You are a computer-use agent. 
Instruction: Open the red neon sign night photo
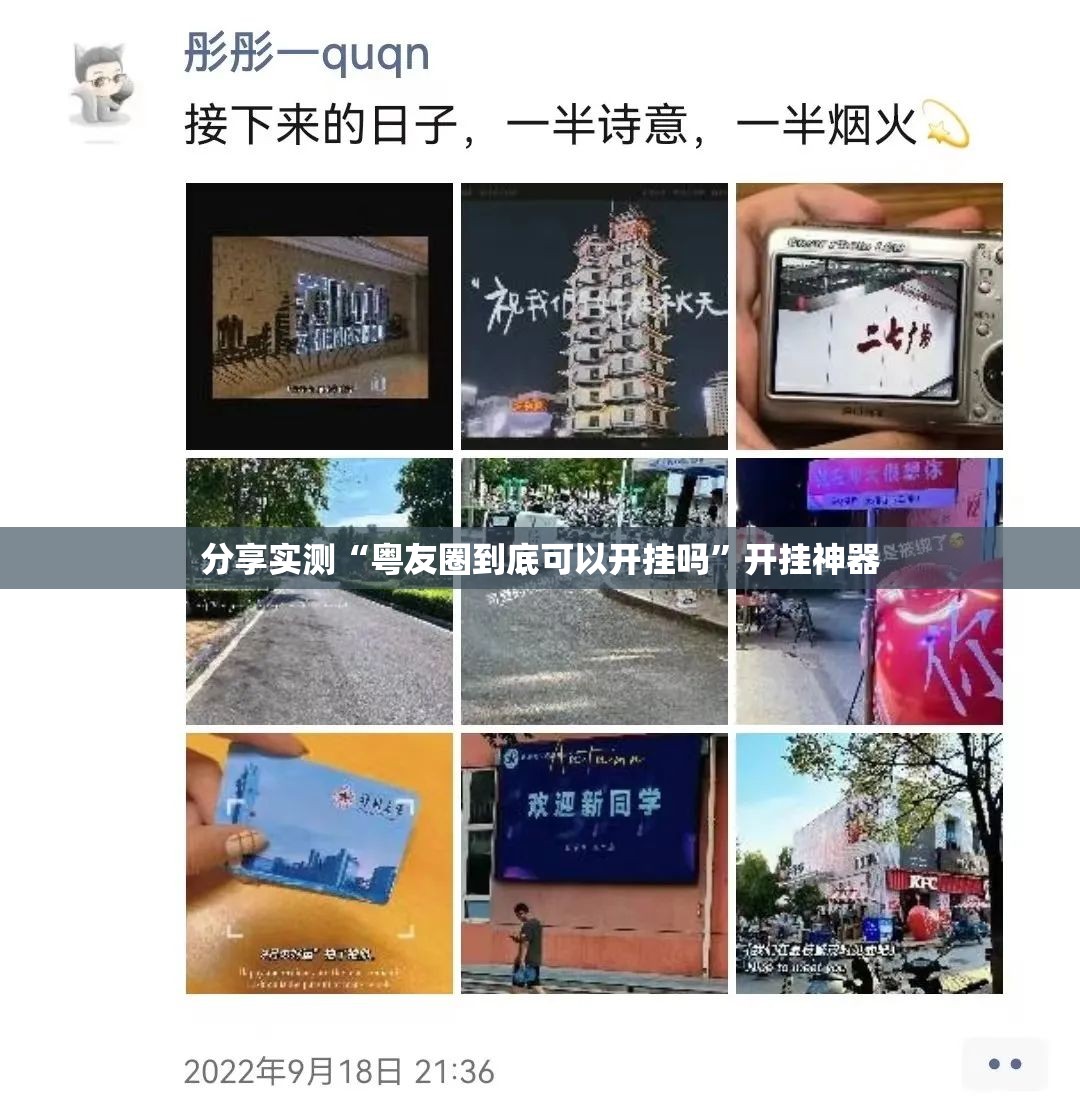pos(869,650)
